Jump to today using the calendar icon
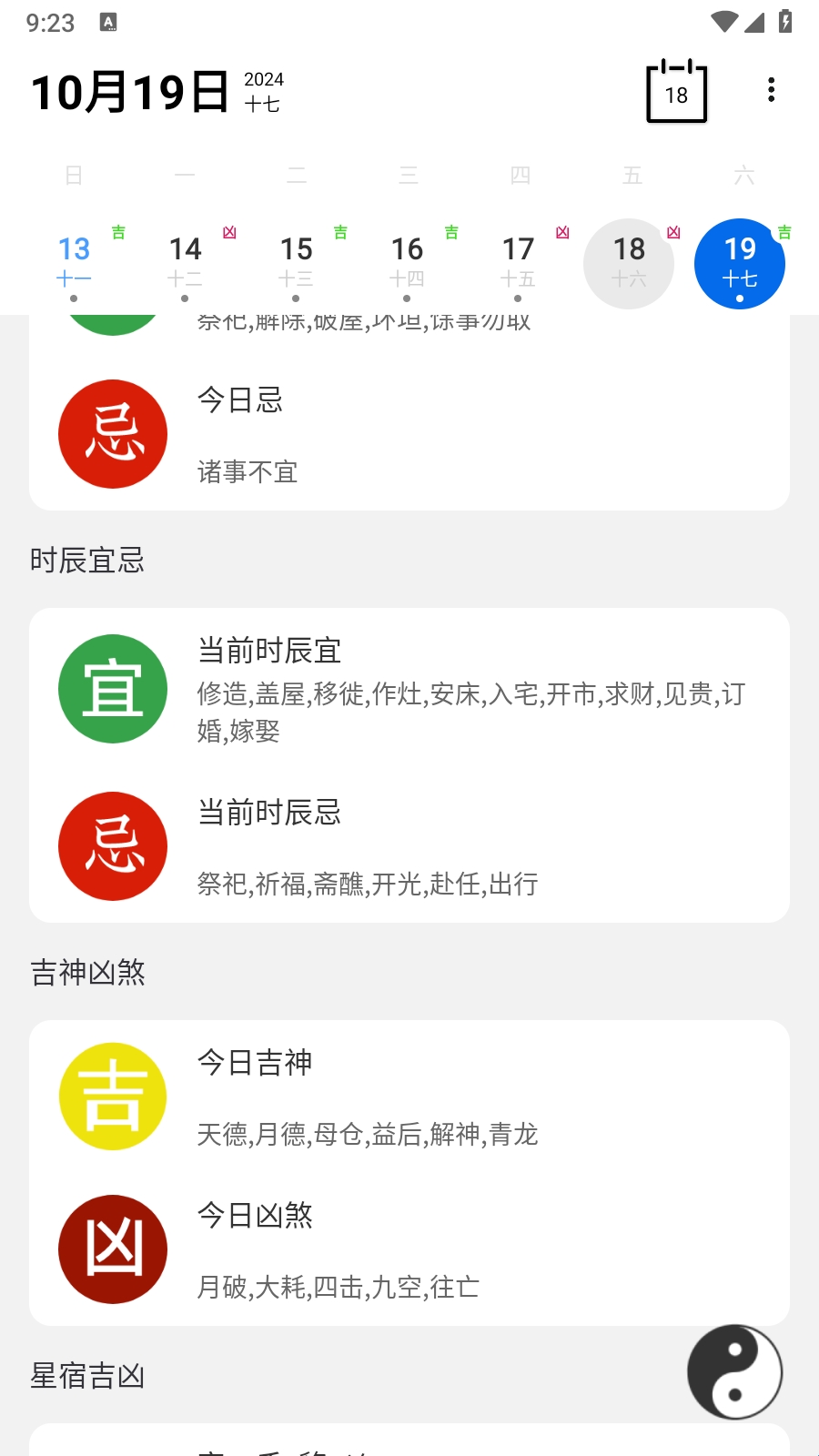Screen dimensions: 819x1456 click(676, 92)
